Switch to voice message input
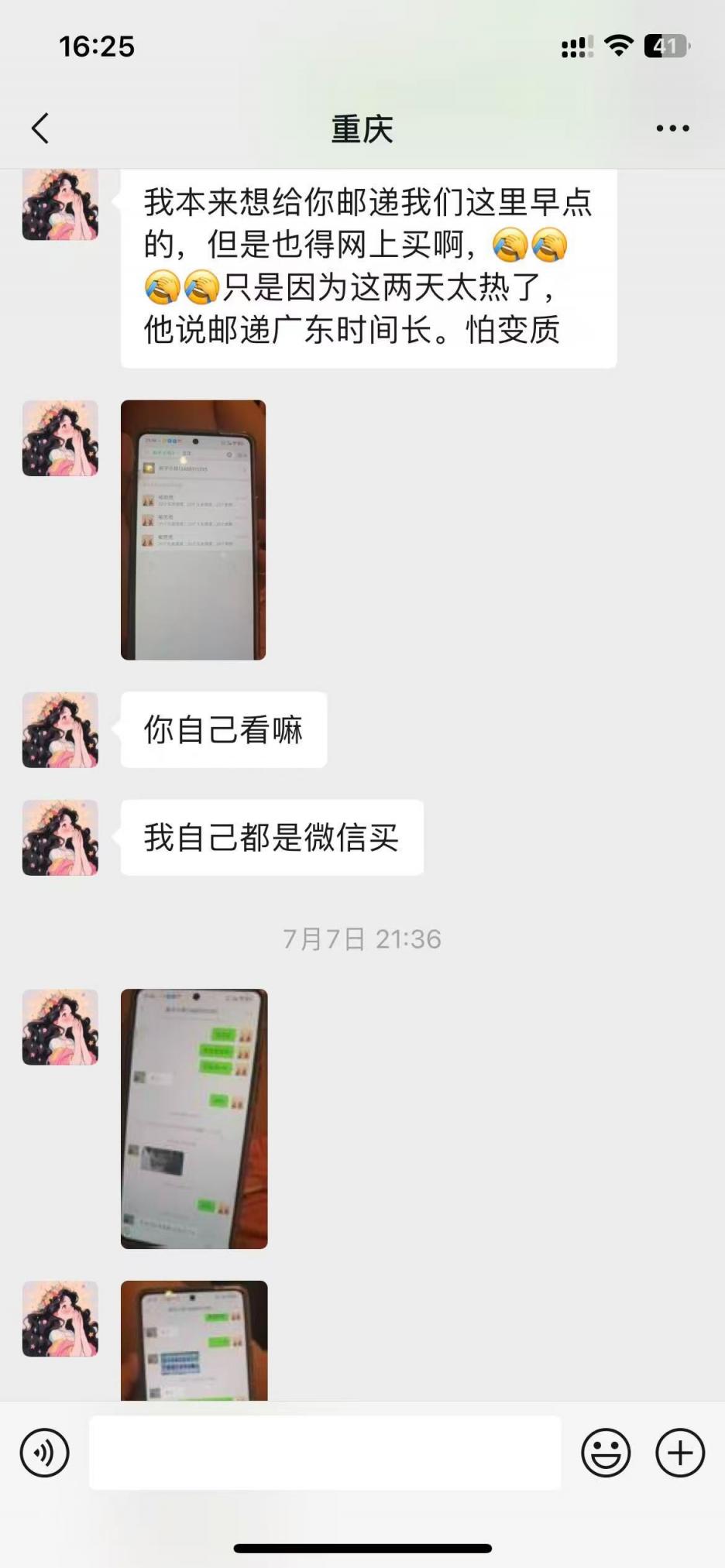Viewport: 725px width, 1568px height. click(x=45, y=1453)
